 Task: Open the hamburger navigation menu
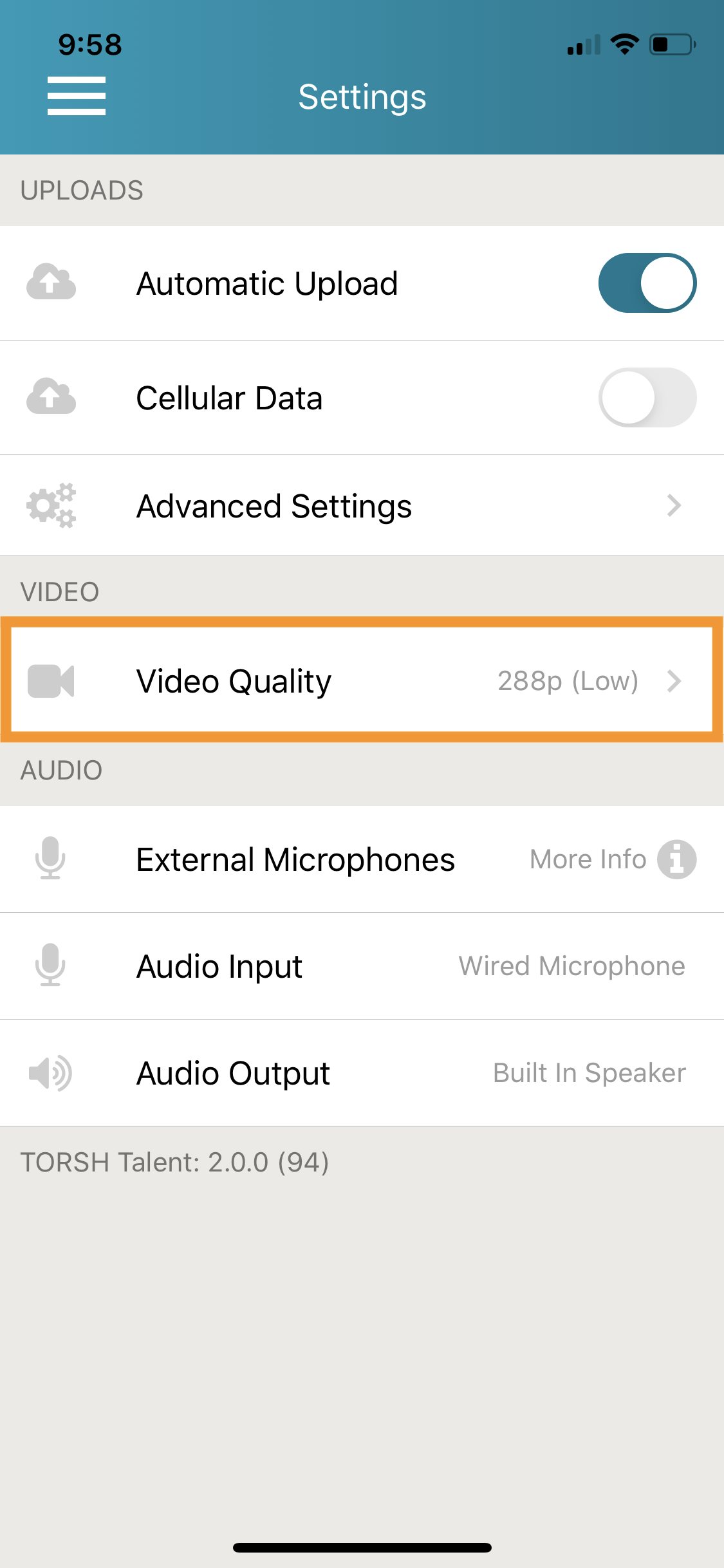point(76,97)
